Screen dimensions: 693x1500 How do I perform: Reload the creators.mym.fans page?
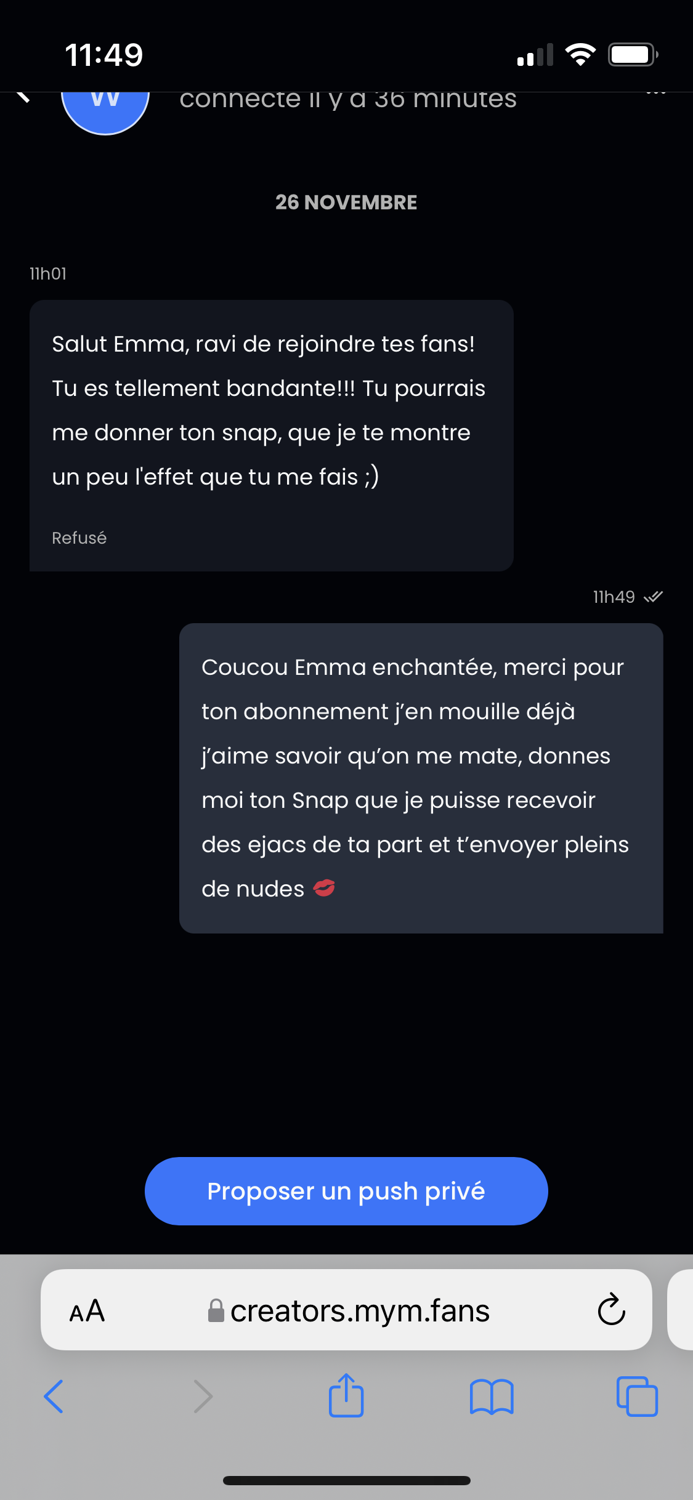tap(611, 1310)
